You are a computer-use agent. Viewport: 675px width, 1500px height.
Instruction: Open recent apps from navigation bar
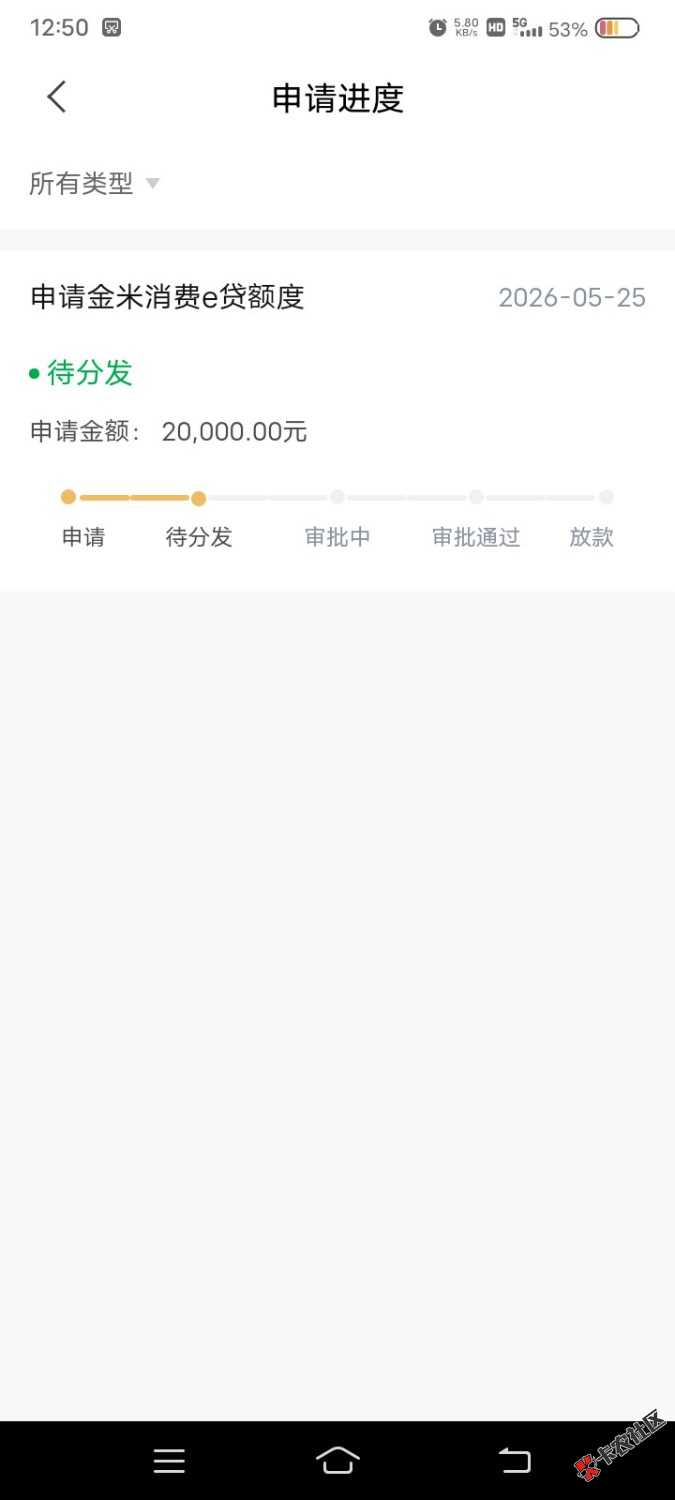tap(169, 1461)
